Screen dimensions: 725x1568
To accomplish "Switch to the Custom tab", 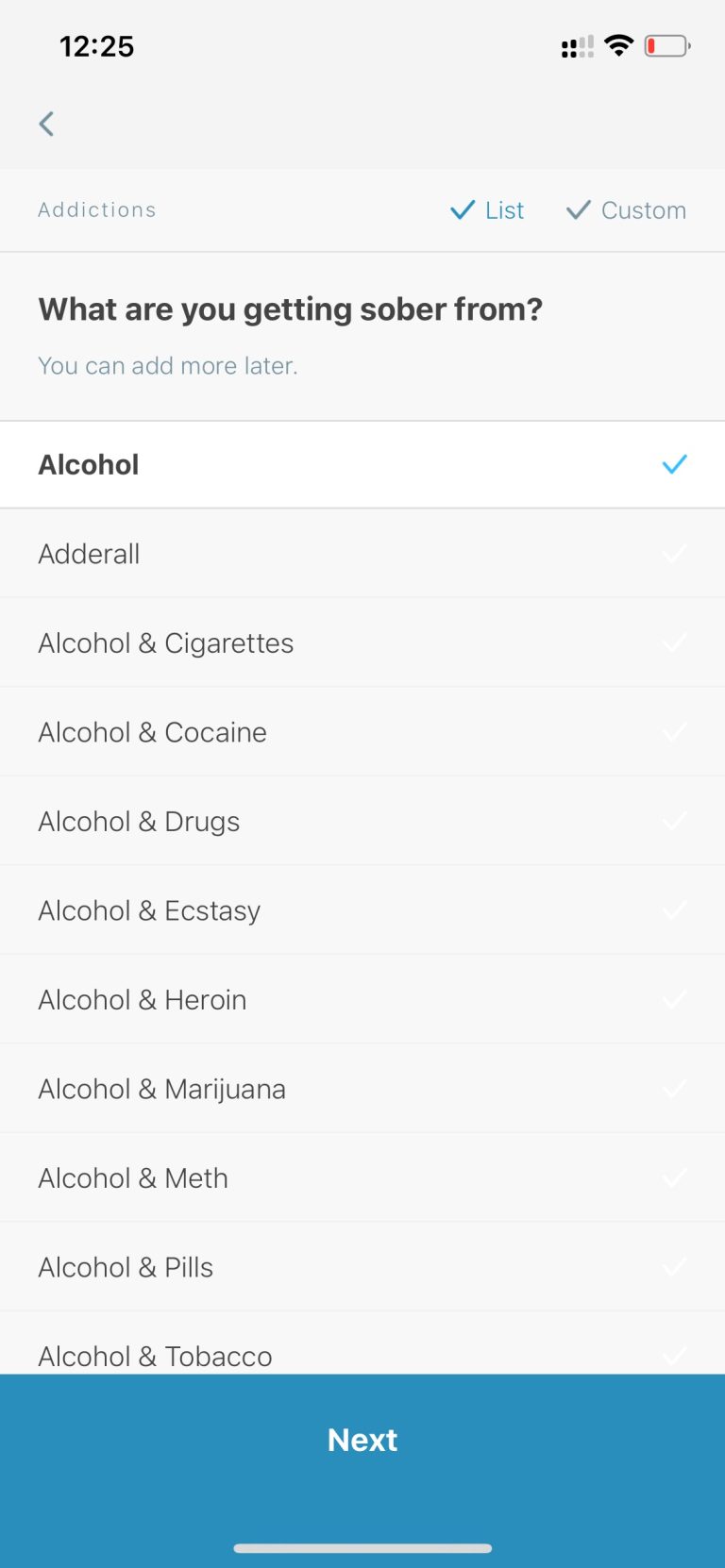I will pyautogui.click(x=643, y=209).
